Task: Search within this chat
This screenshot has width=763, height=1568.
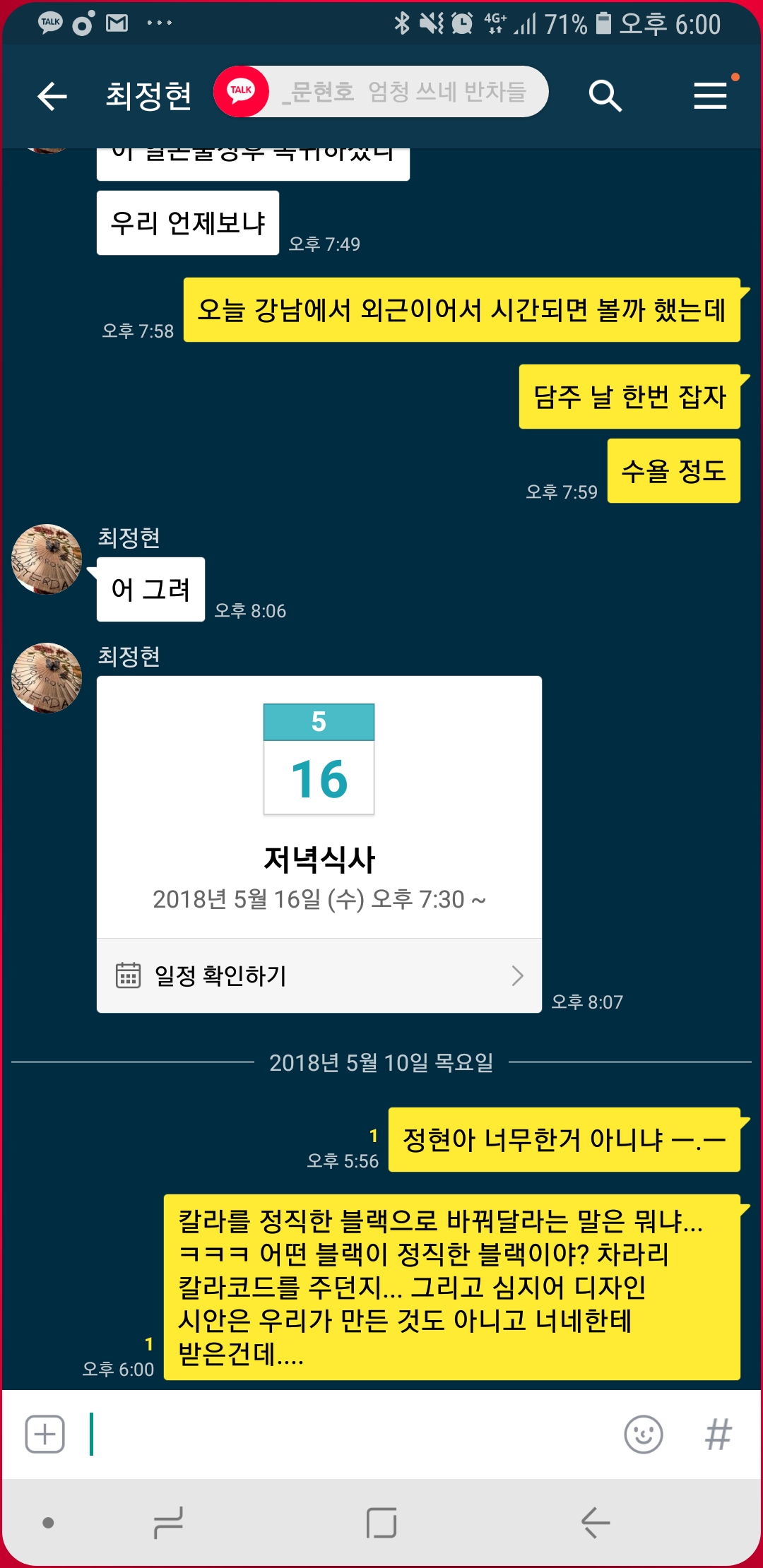Action: click(x=605, y=95)
